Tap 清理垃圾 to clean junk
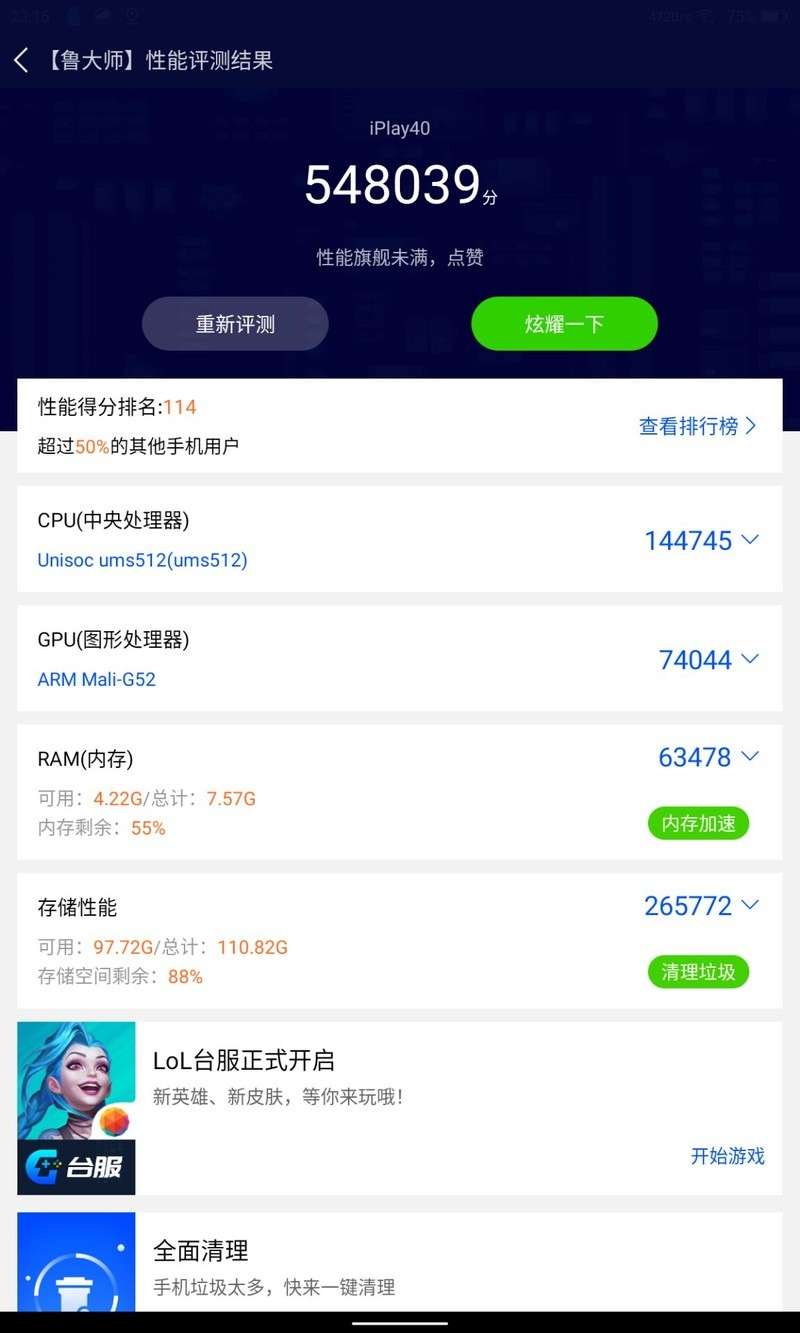 click(x=698, y=971)
